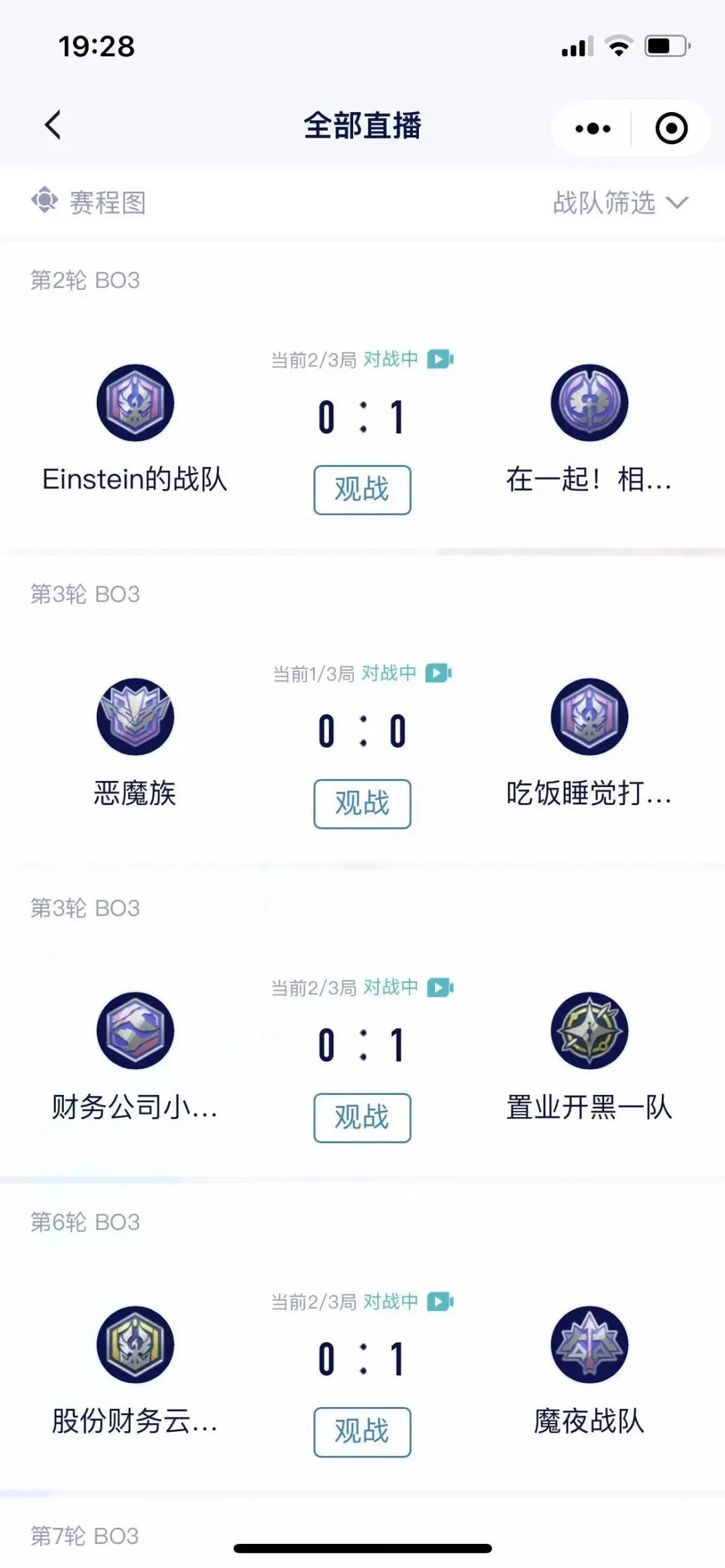
Task: Watch the 魔夜战队 match via 观战
Action: pyautogui.click(x=362, y=1432)
